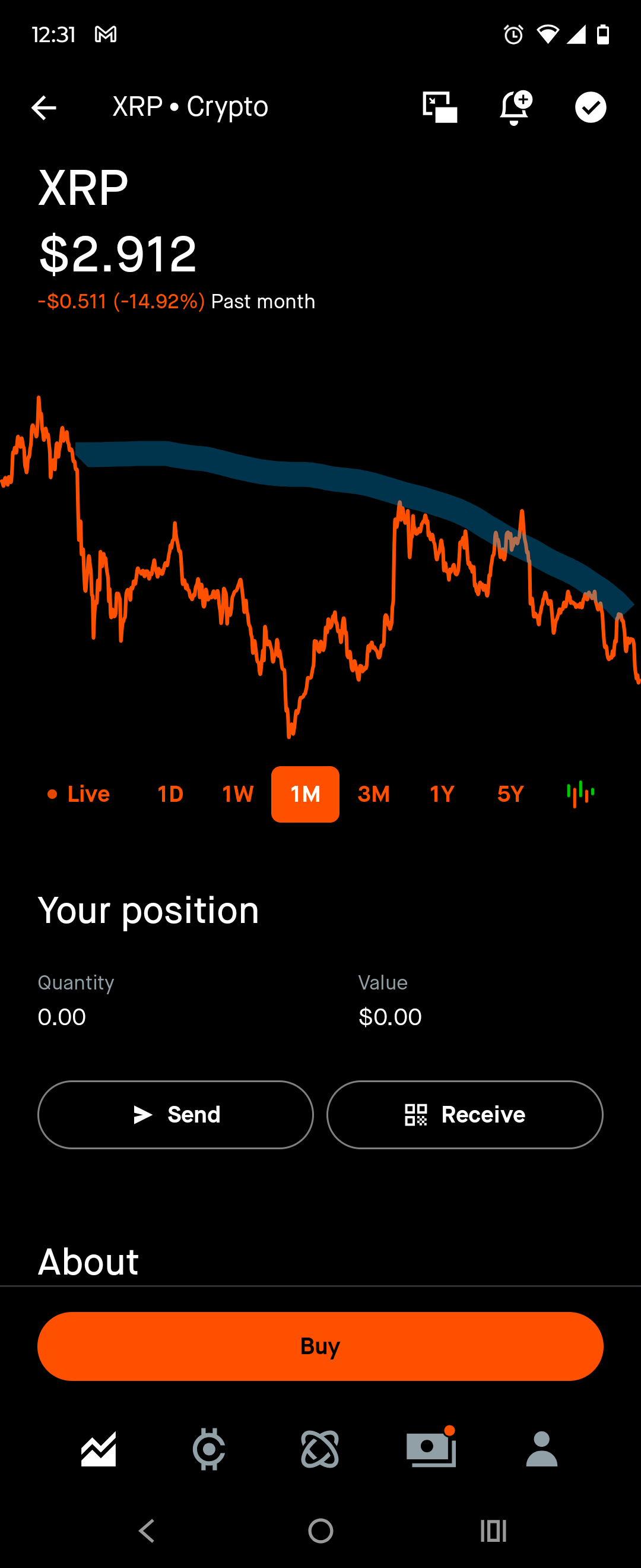Open the cash tab with notification dot
Screen dimensions: 641x1568
[431, 1449]
